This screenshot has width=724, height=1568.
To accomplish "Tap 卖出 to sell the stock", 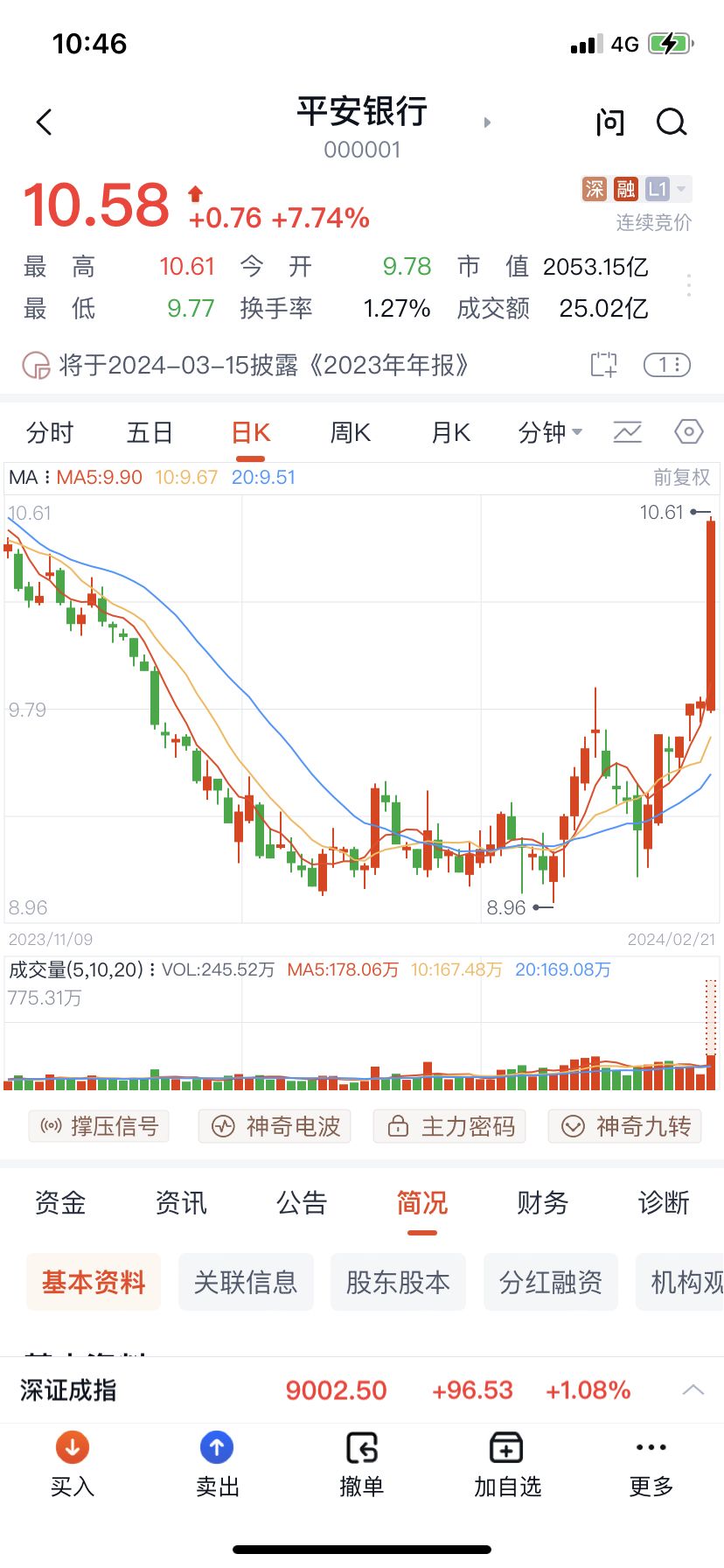I will pos(217,1464).
